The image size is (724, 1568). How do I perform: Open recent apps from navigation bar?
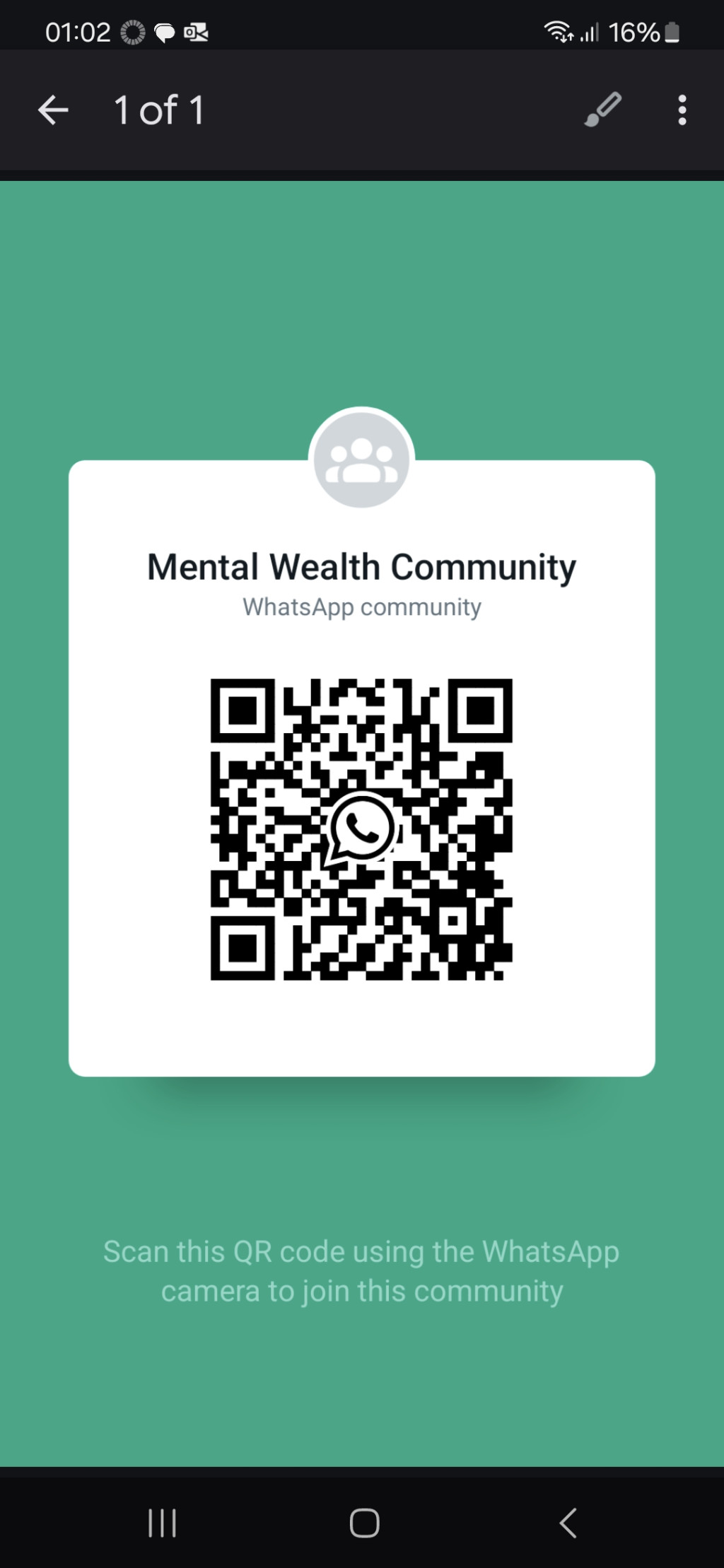(x=162, y=1523)
